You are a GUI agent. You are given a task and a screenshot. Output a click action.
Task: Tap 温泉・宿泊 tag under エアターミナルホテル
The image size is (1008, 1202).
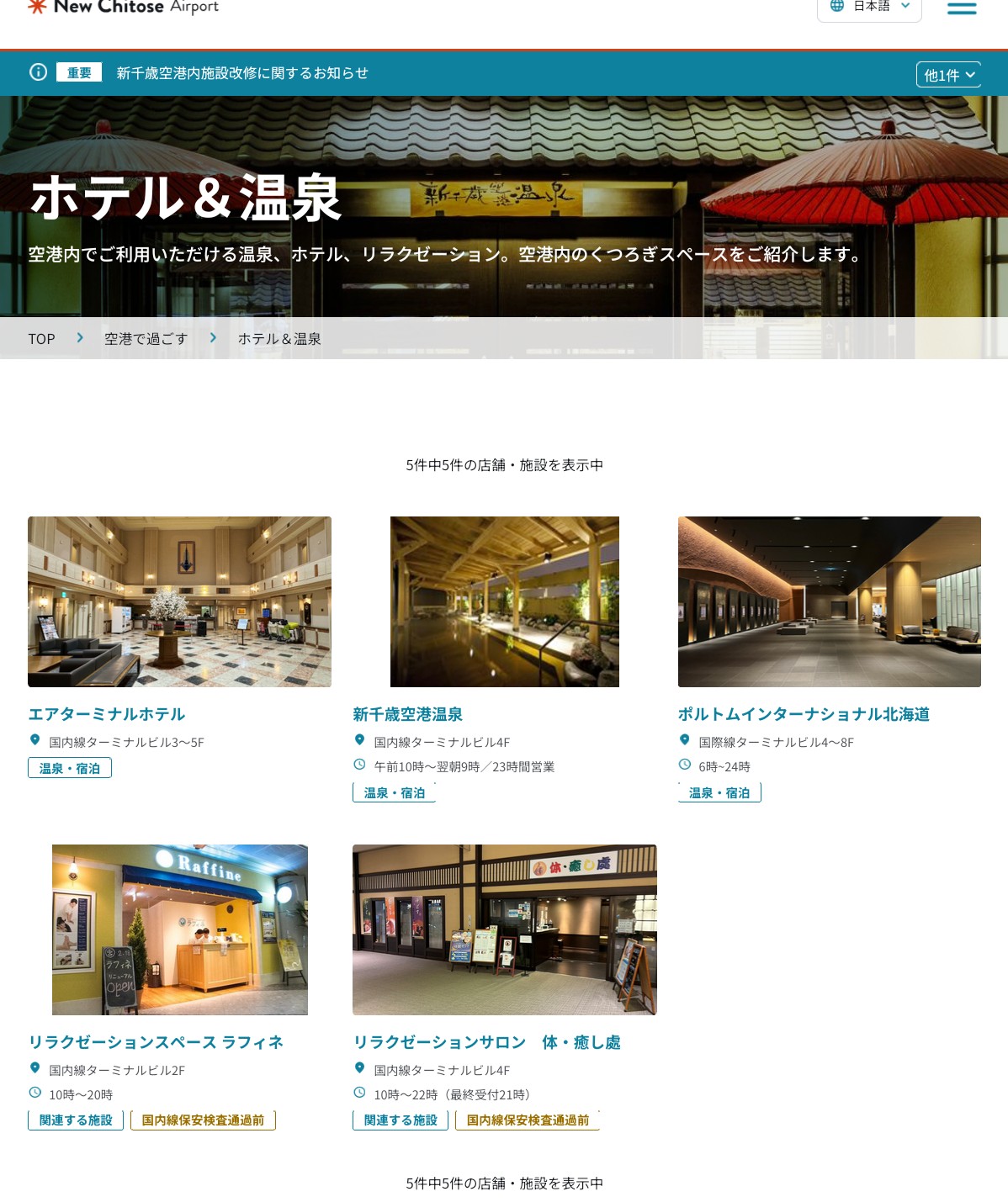pyautogui.click(x=70, y=768)
